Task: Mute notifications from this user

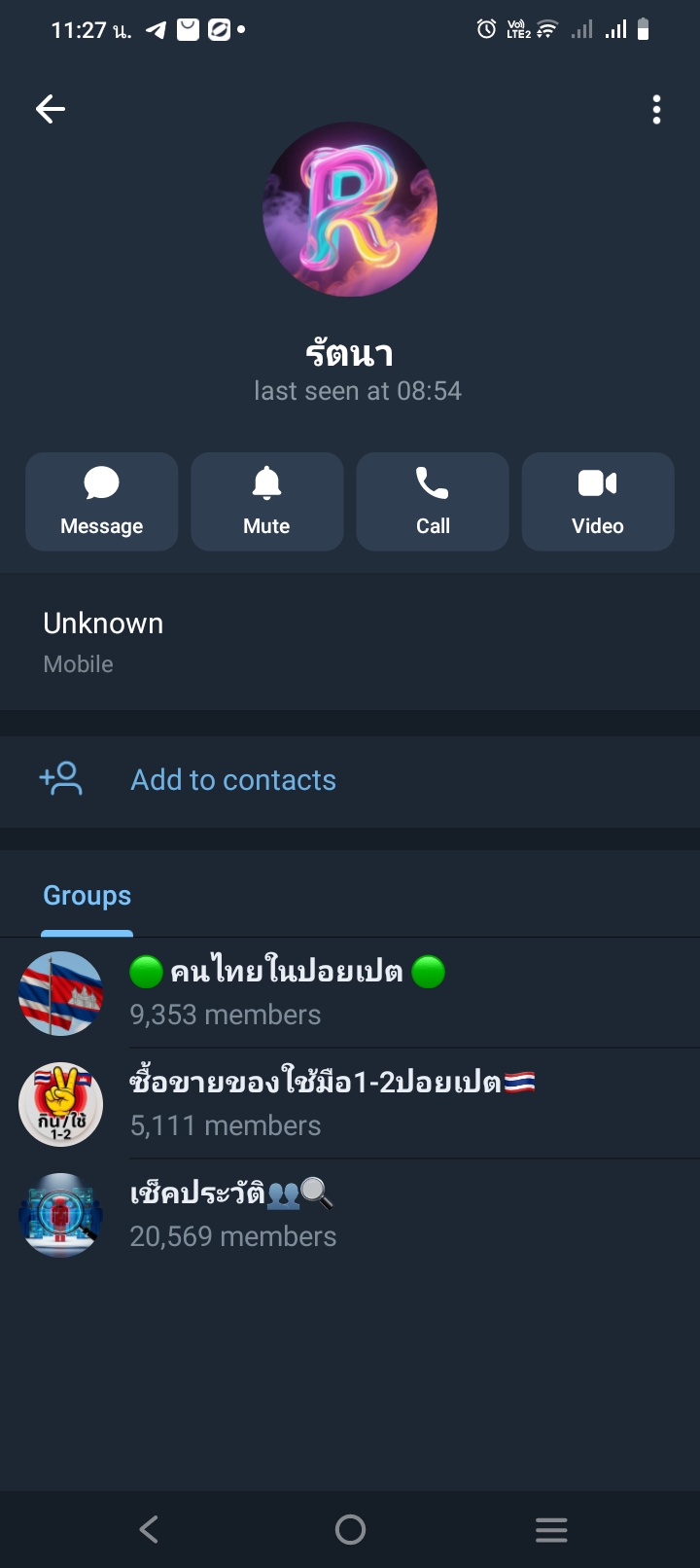Action: (267, 502)
